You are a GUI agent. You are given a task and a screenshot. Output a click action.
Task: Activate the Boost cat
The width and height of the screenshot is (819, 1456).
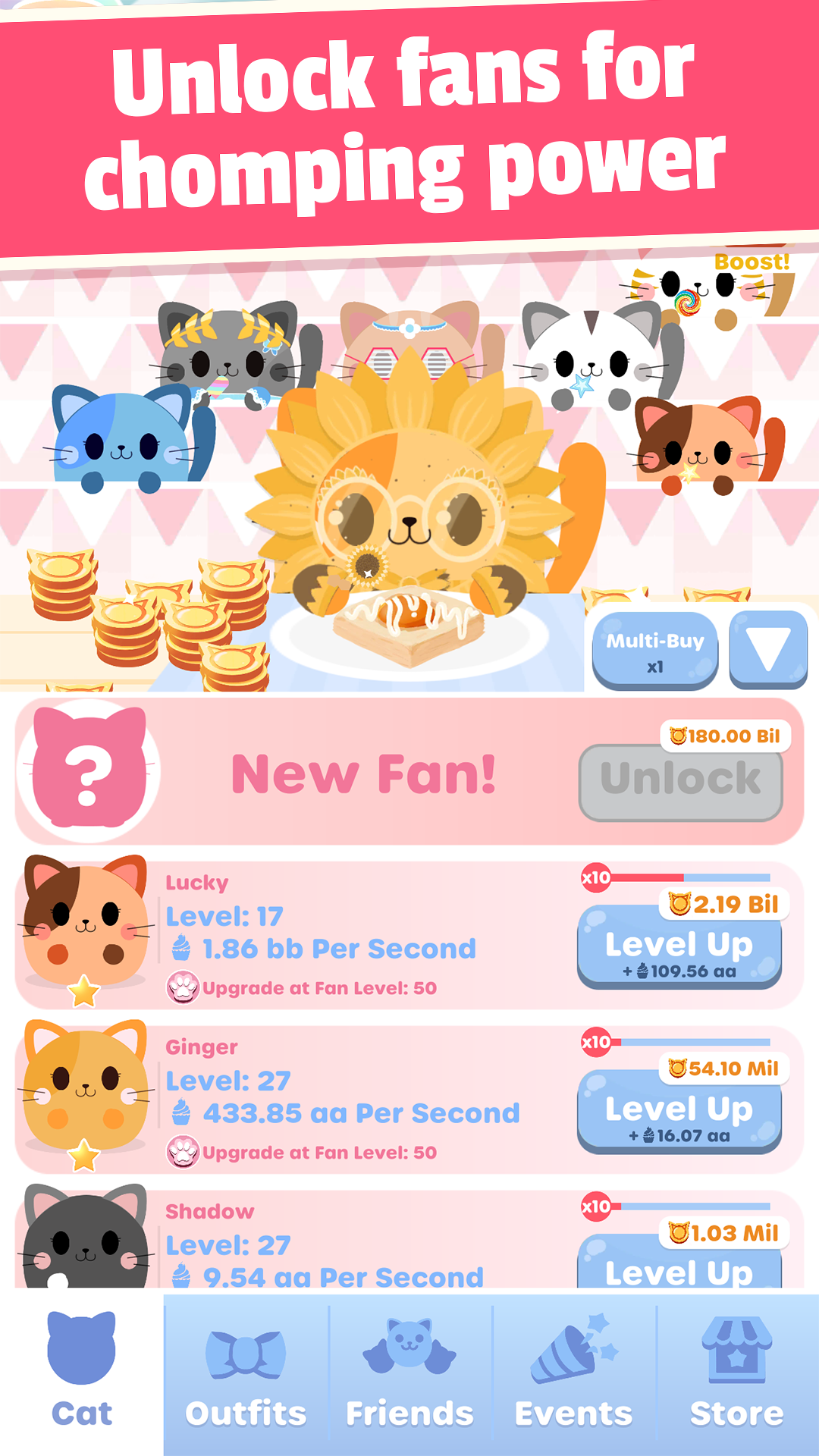[x=709, y=292]
